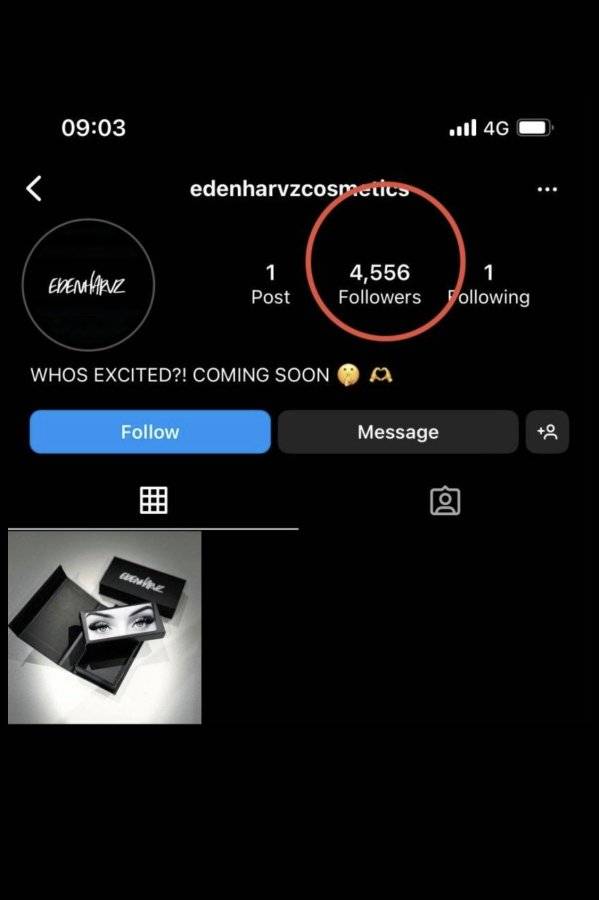Screen dimensions: 599x900
Task: Go back using the back arrow
Action: point(34,188)
